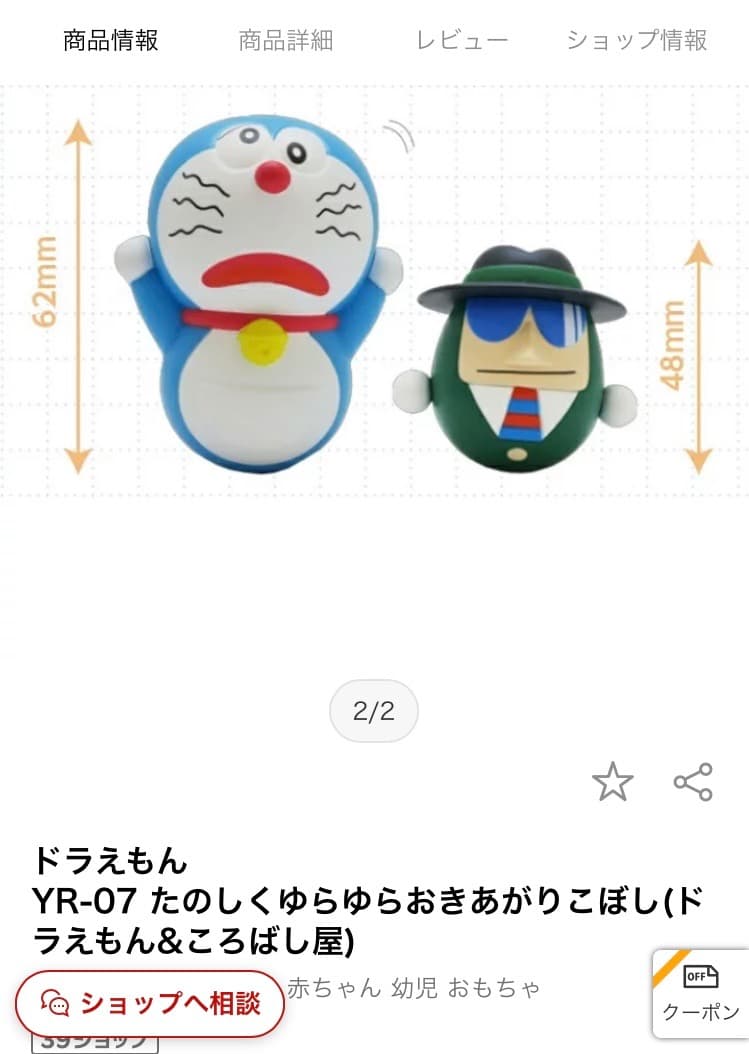Switch to the 商品情報 tab

111,40
